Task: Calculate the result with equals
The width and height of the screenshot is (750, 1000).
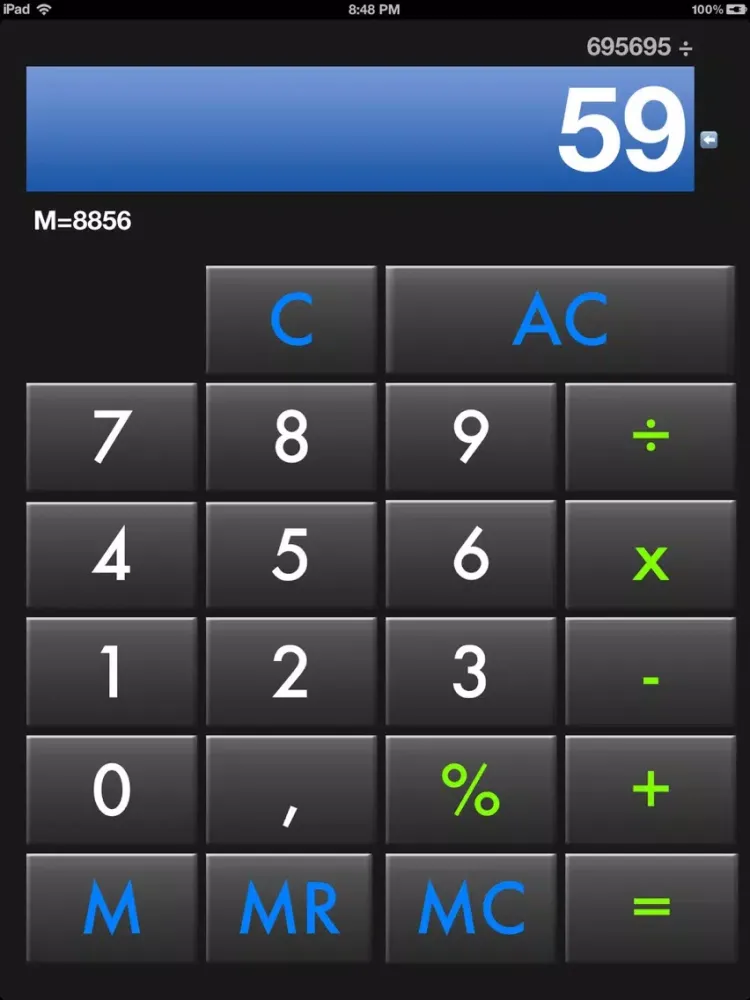Action: 650,907
